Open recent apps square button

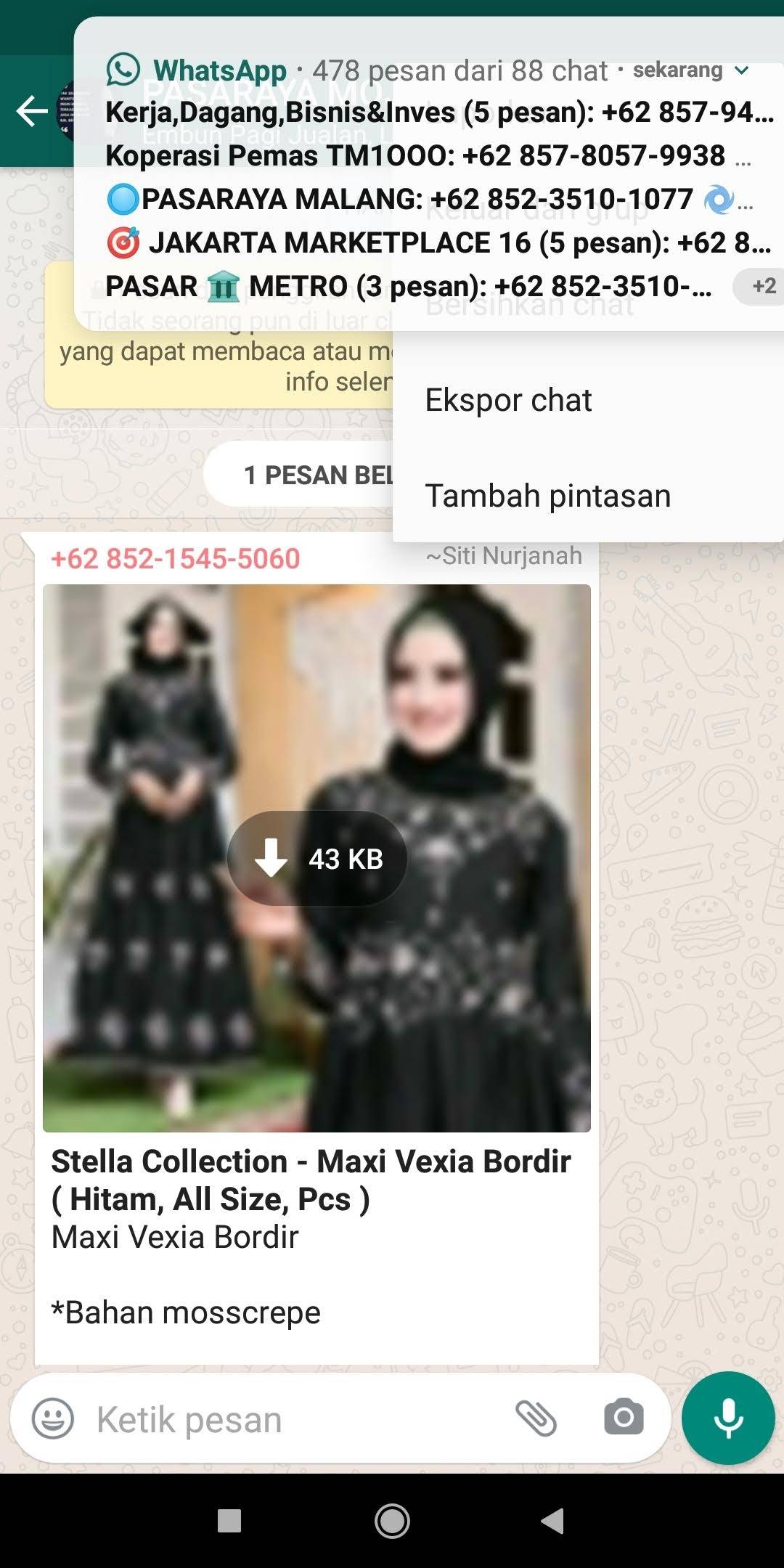[229, 1521]
